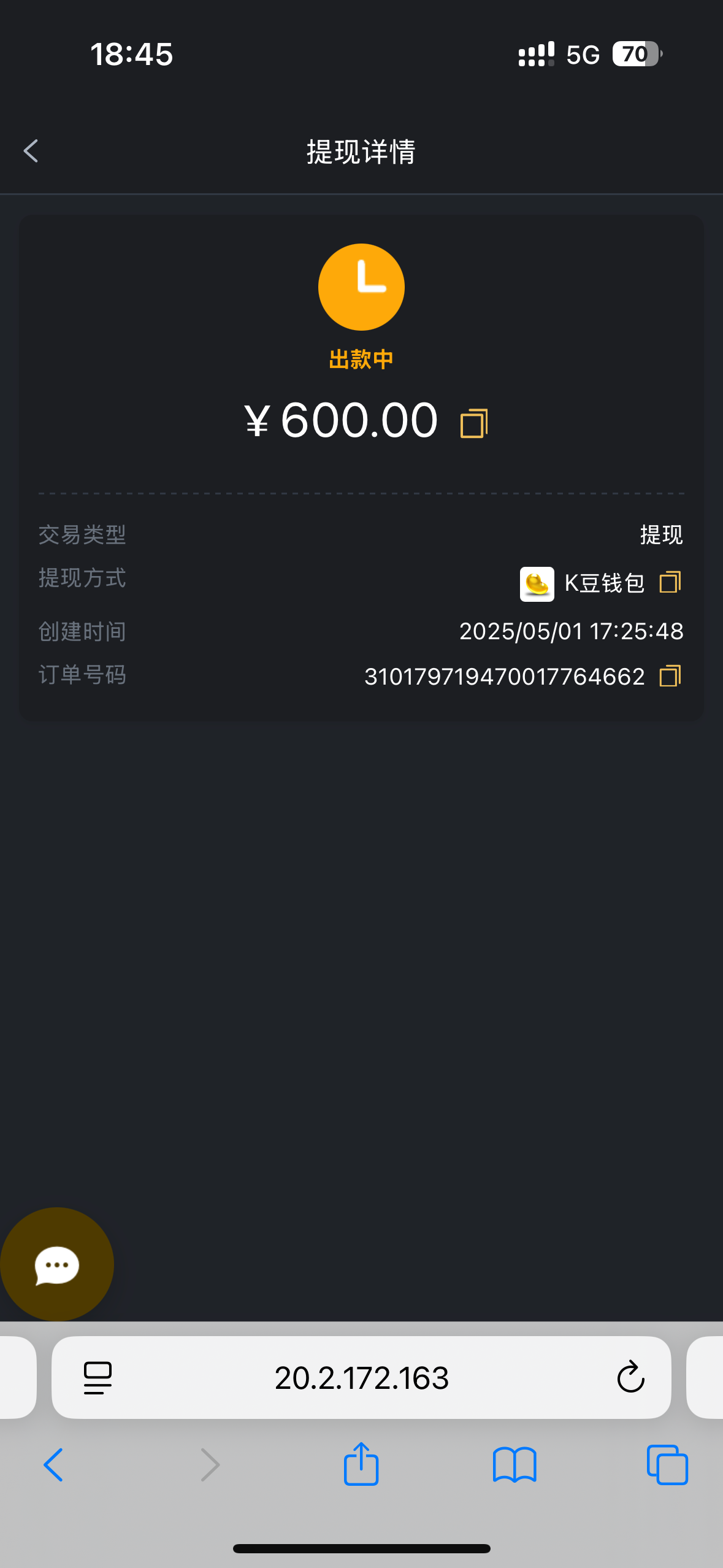Tap the address bar showing 20.2.172.163
This screenshot has height=1568, width=723.
click(x=361, y=1378)
